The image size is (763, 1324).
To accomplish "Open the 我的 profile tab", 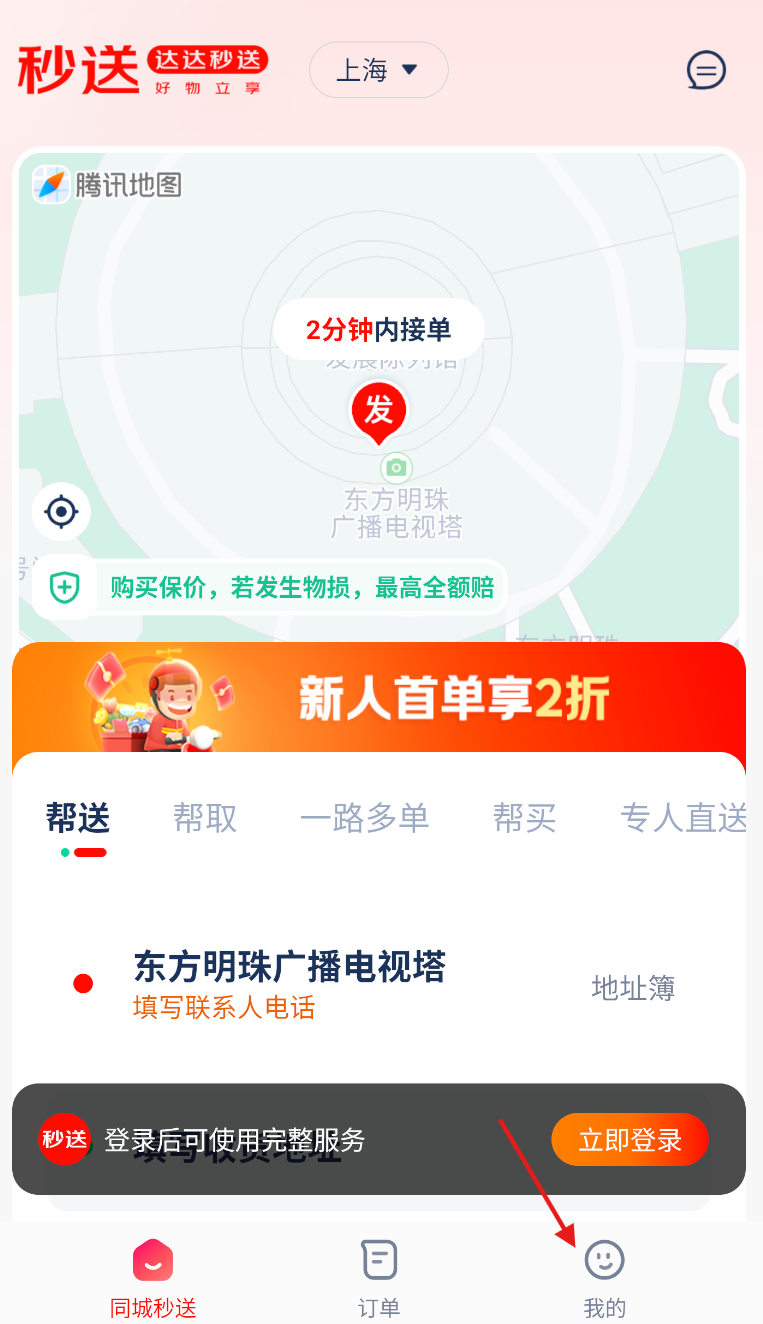I will pyautogui.click(x=604, y=1276).
